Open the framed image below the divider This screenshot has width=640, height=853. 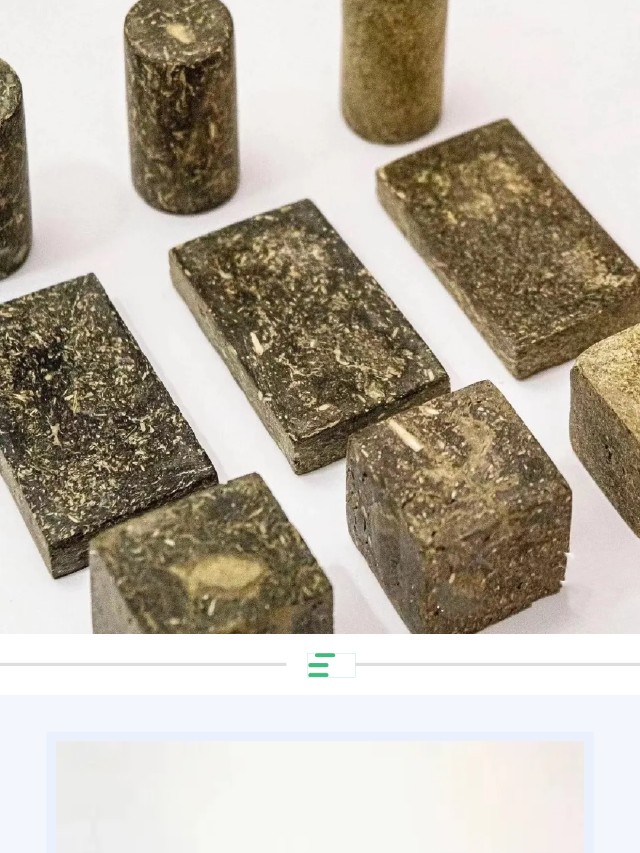pos(320,795)
